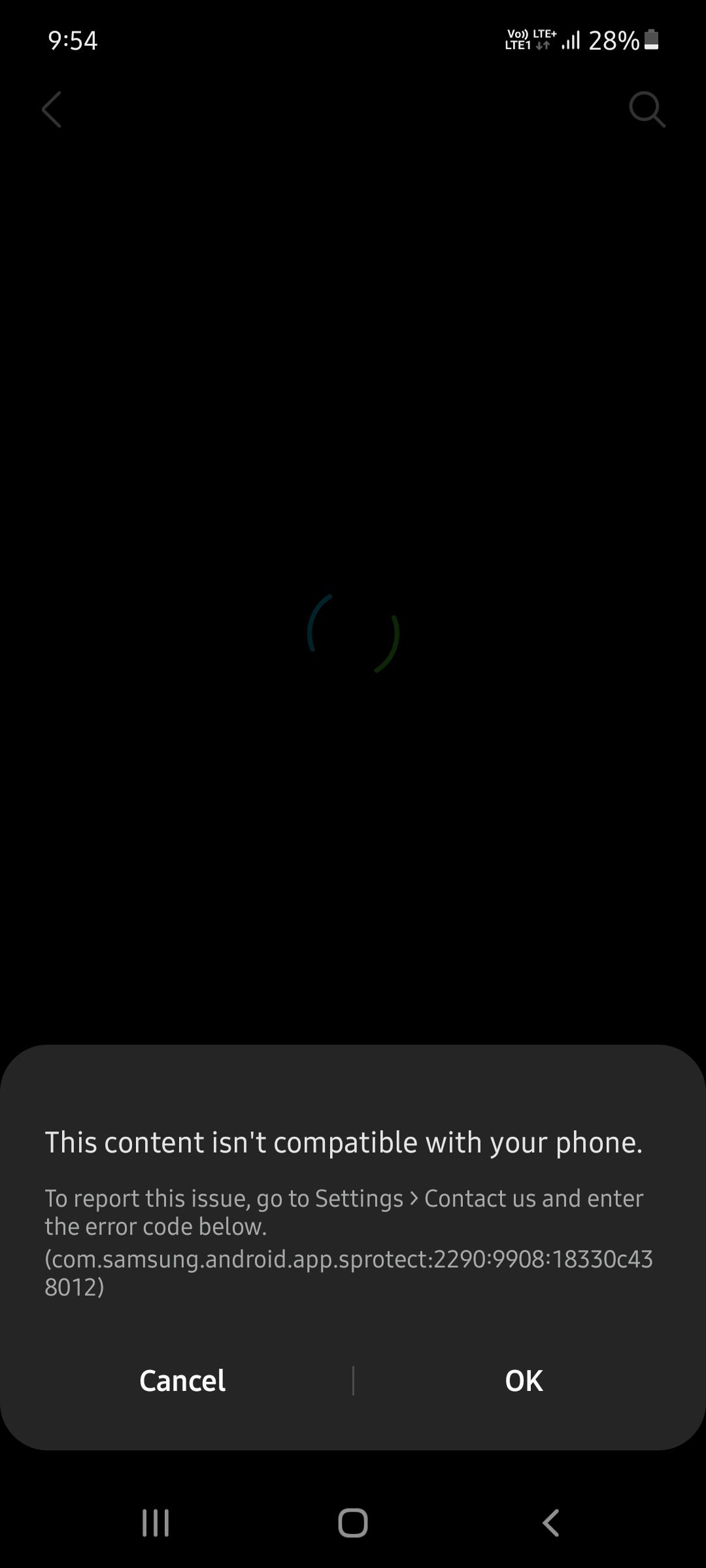Tap Cancel in the compatibility error dialog
Screen dimensions: 706x1568
pos(182,1380)
